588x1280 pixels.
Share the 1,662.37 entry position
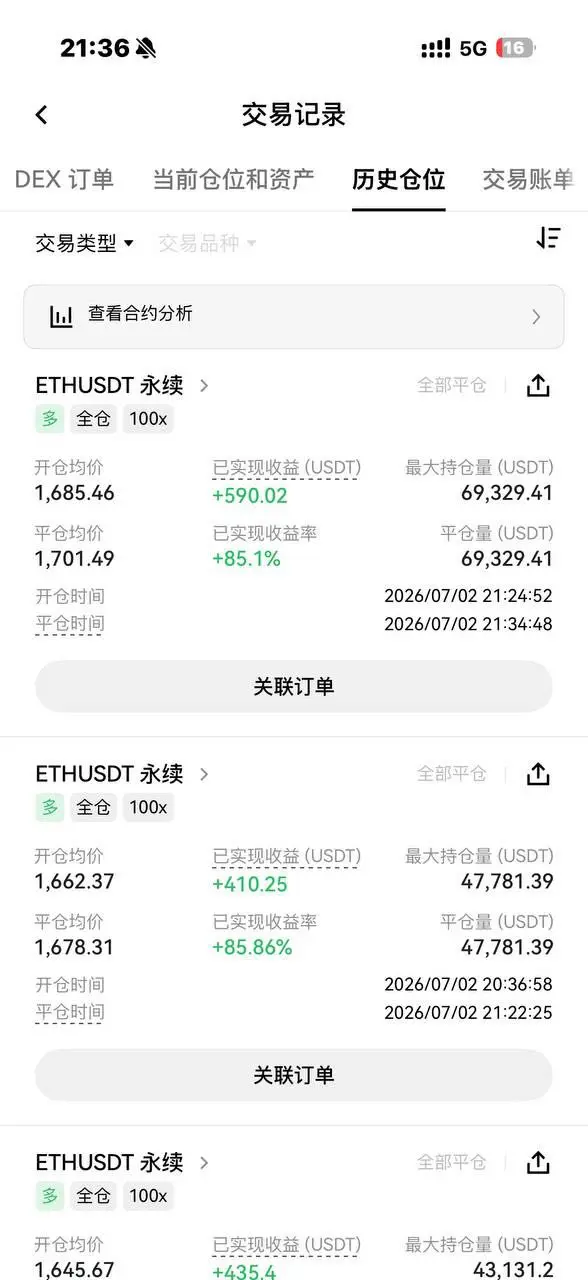538,774
